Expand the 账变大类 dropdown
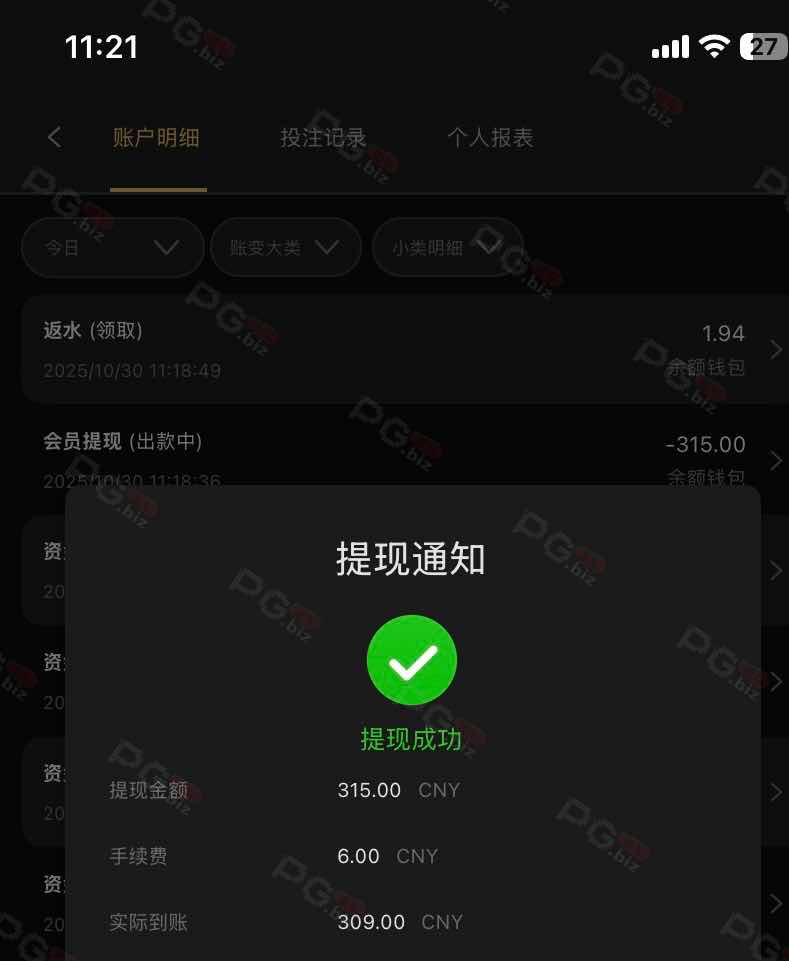789x961 pixels. click(285, 247)
